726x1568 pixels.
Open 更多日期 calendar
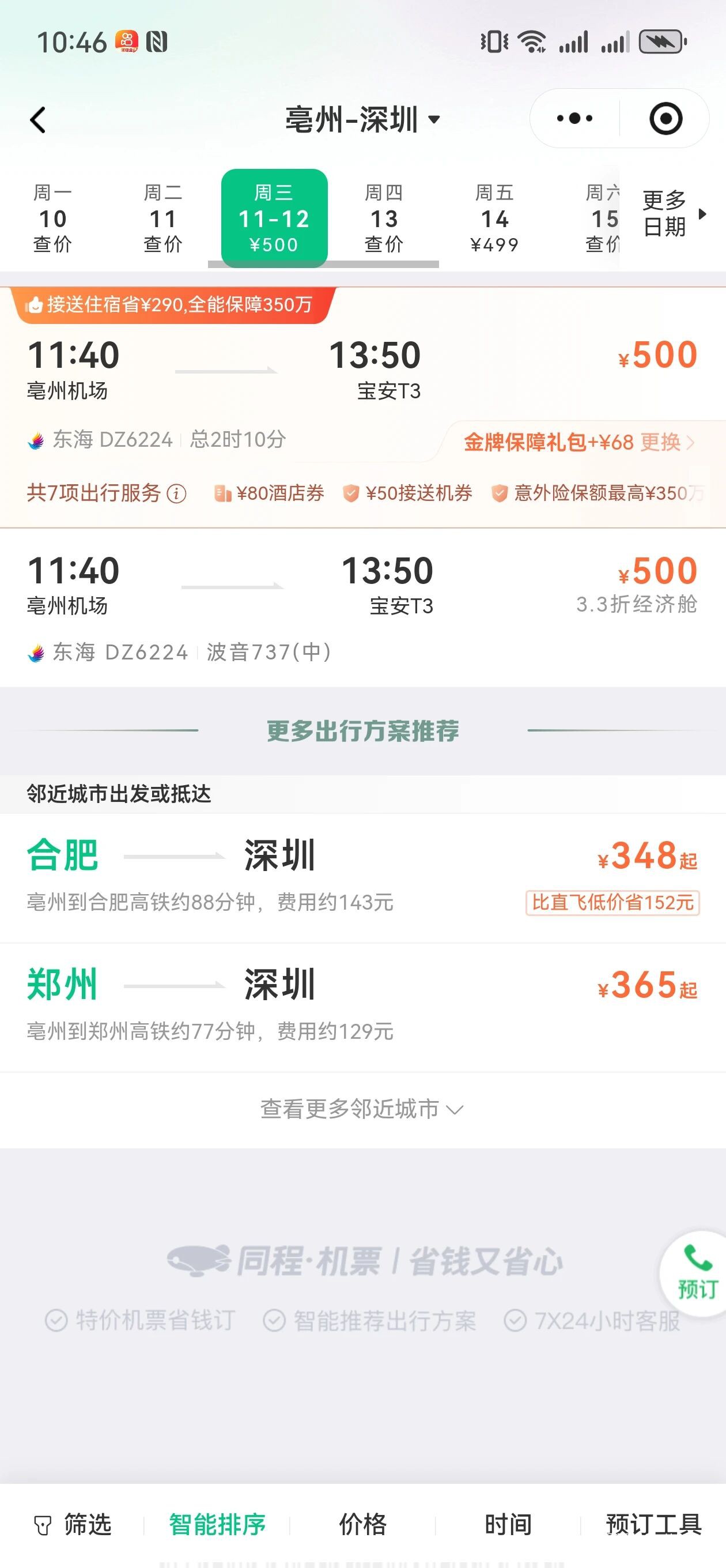673,214
